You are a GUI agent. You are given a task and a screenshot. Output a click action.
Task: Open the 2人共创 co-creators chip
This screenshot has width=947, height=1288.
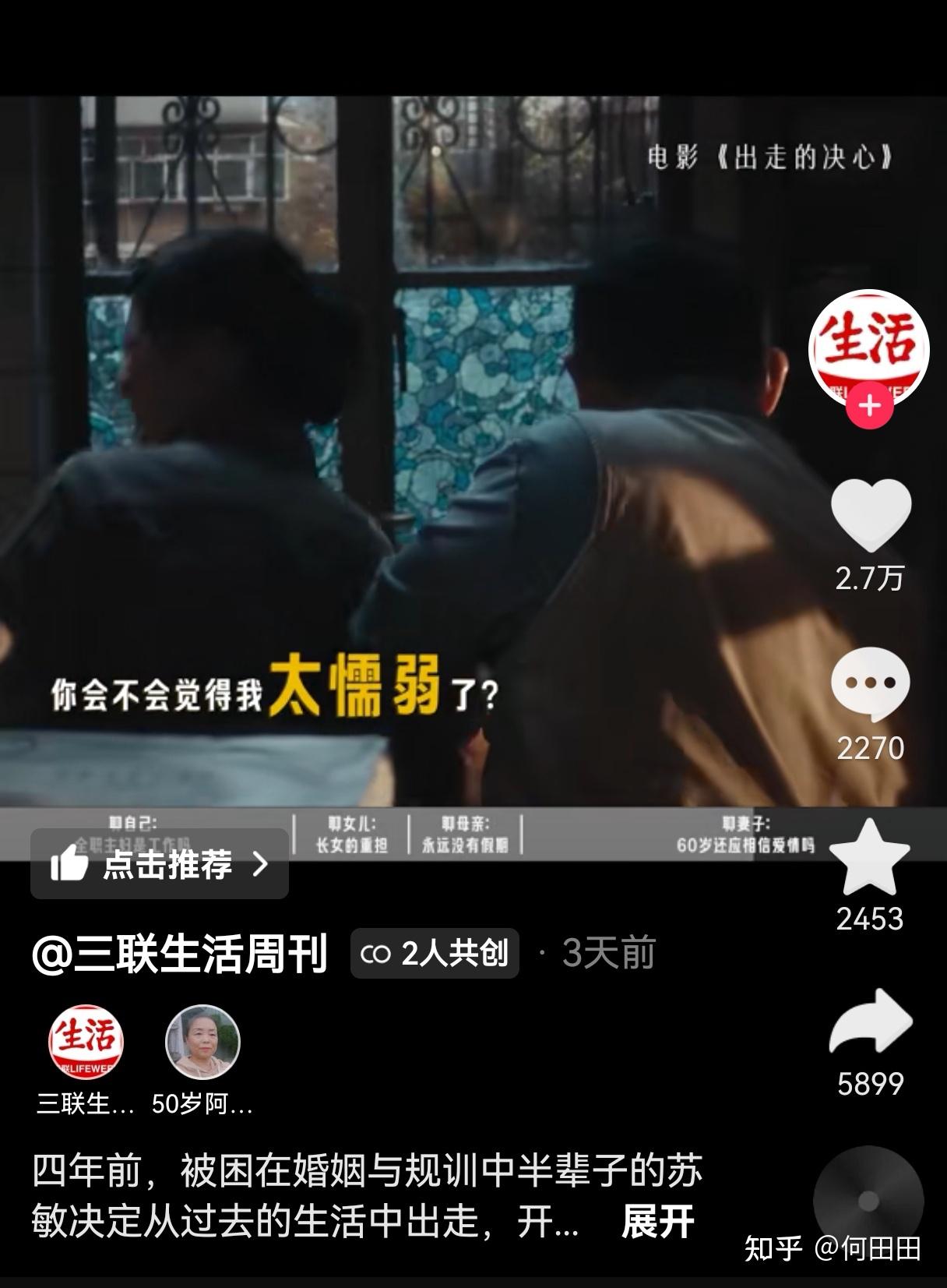[435, 953]
